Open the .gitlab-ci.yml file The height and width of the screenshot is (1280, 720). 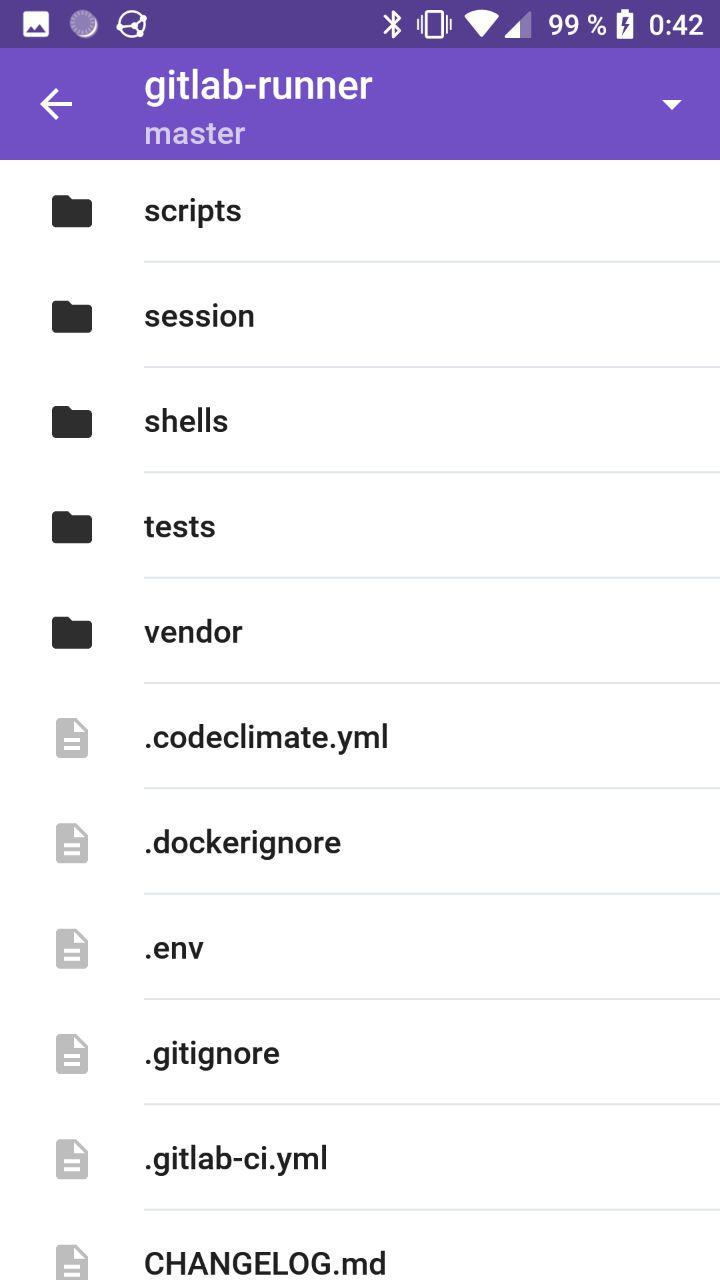pos(360,1158)
